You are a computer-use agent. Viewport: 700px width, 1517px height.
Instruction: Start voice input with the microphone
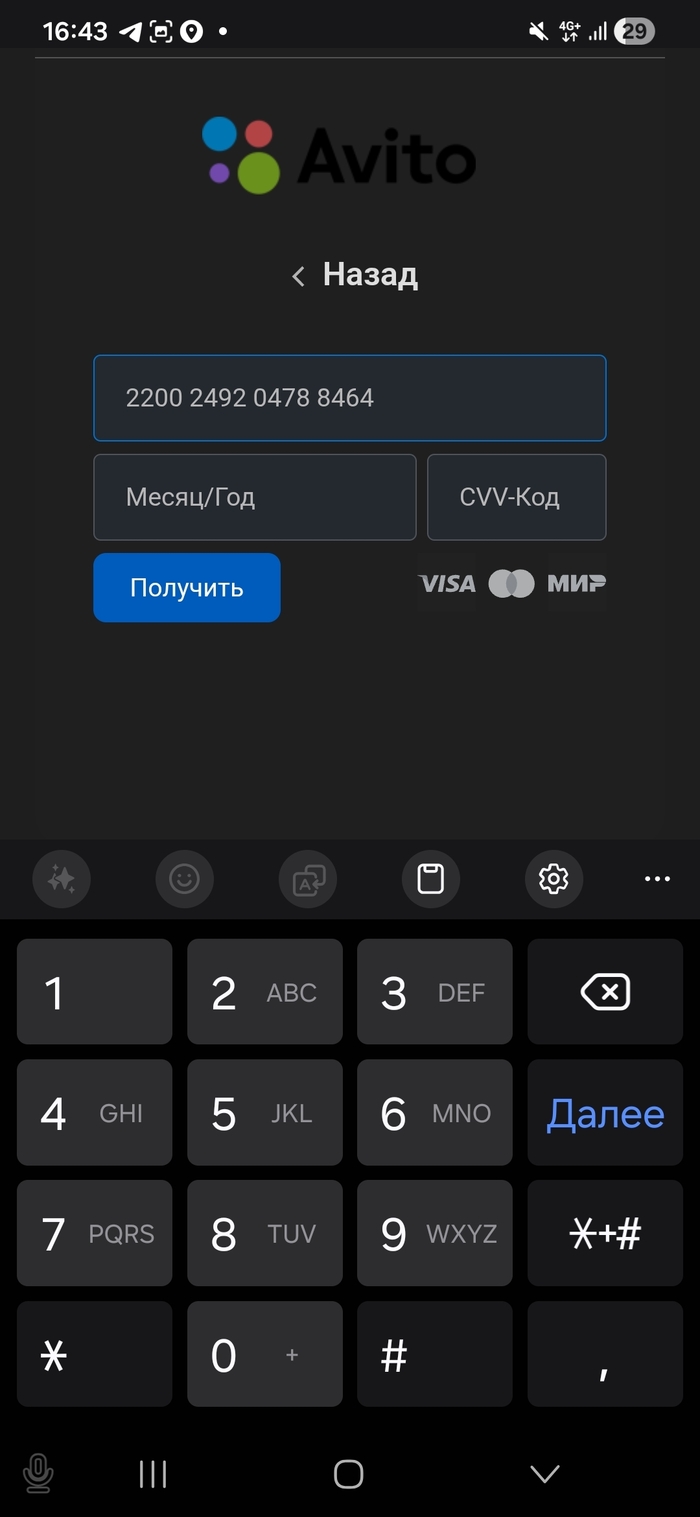pos(38,1473)
